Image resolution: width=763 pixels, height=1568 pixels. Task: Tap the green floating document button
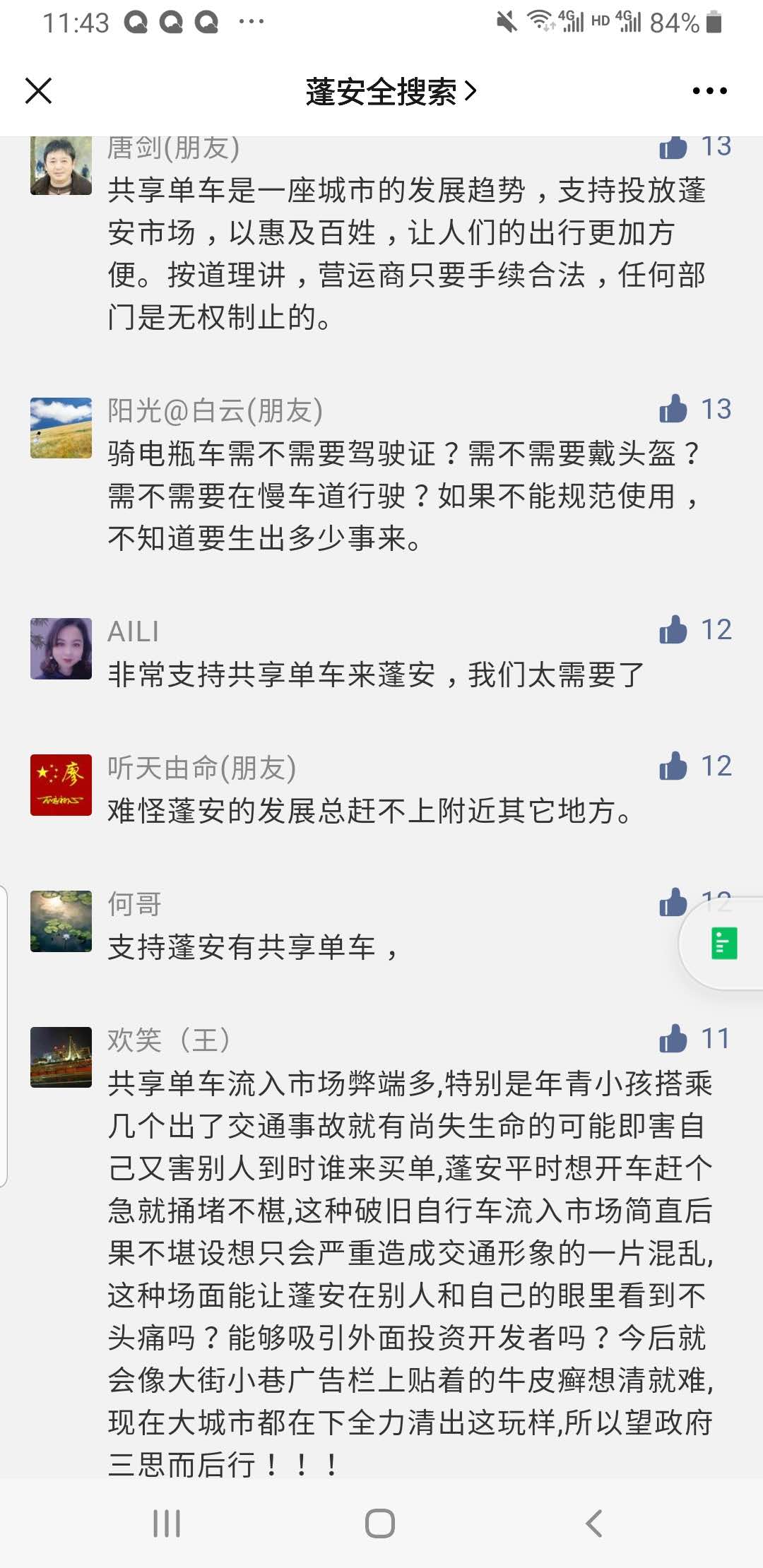(723, 944)
